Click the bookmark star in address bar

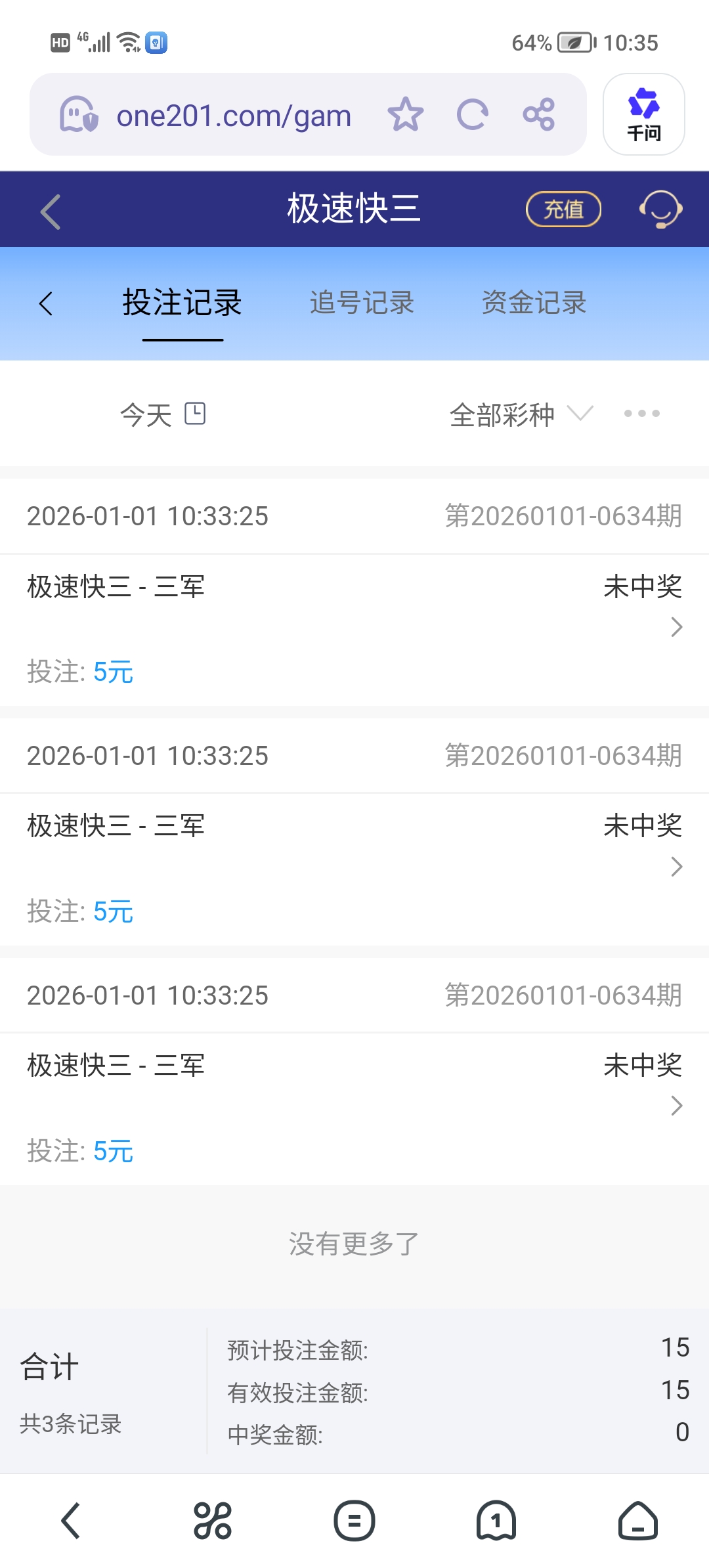click(406, 114)
